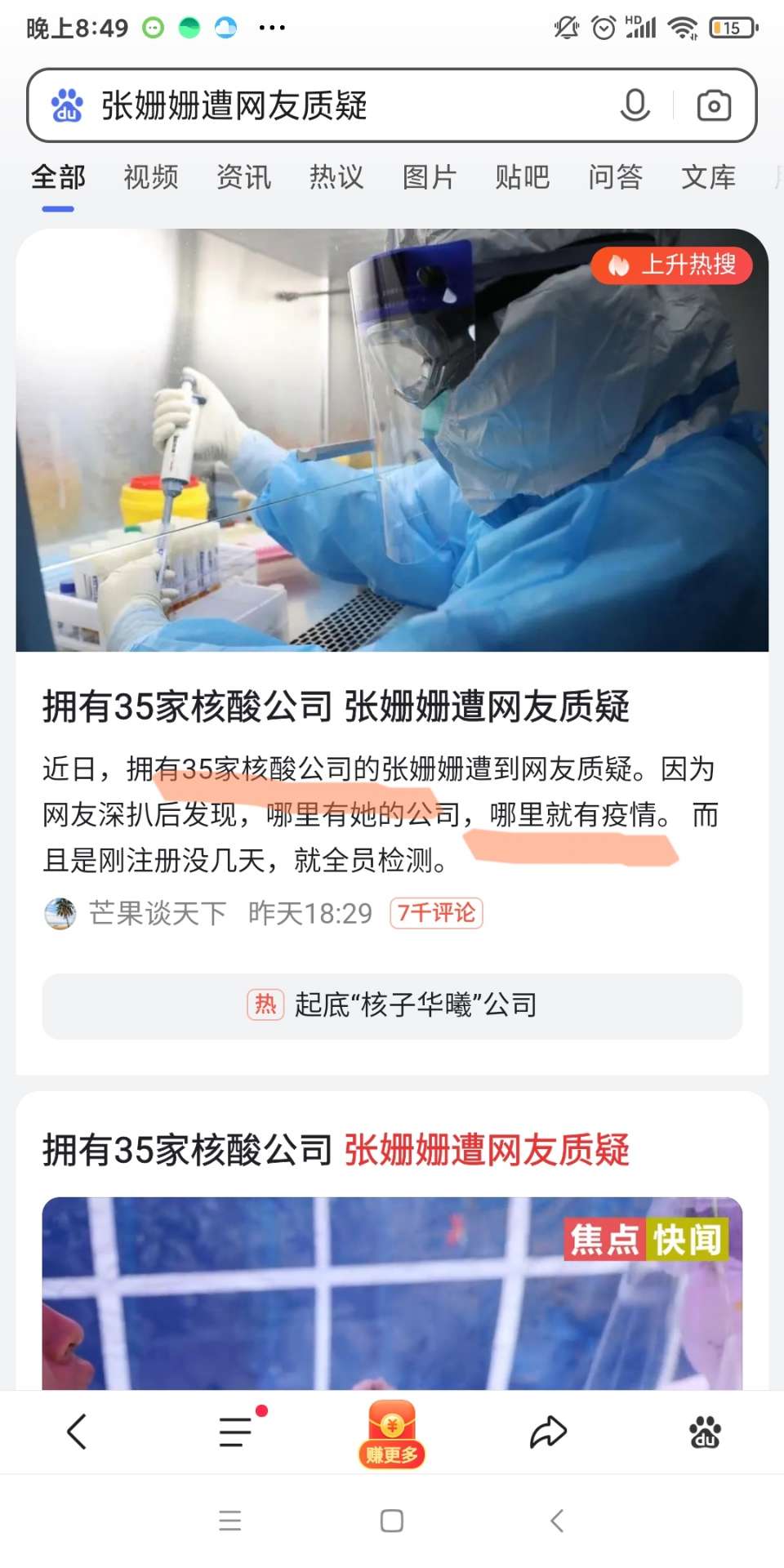Tap the search box with 张姗姗遭网友质疑
Viewport: 784px width, 1568px height.
tap(327, 105)
